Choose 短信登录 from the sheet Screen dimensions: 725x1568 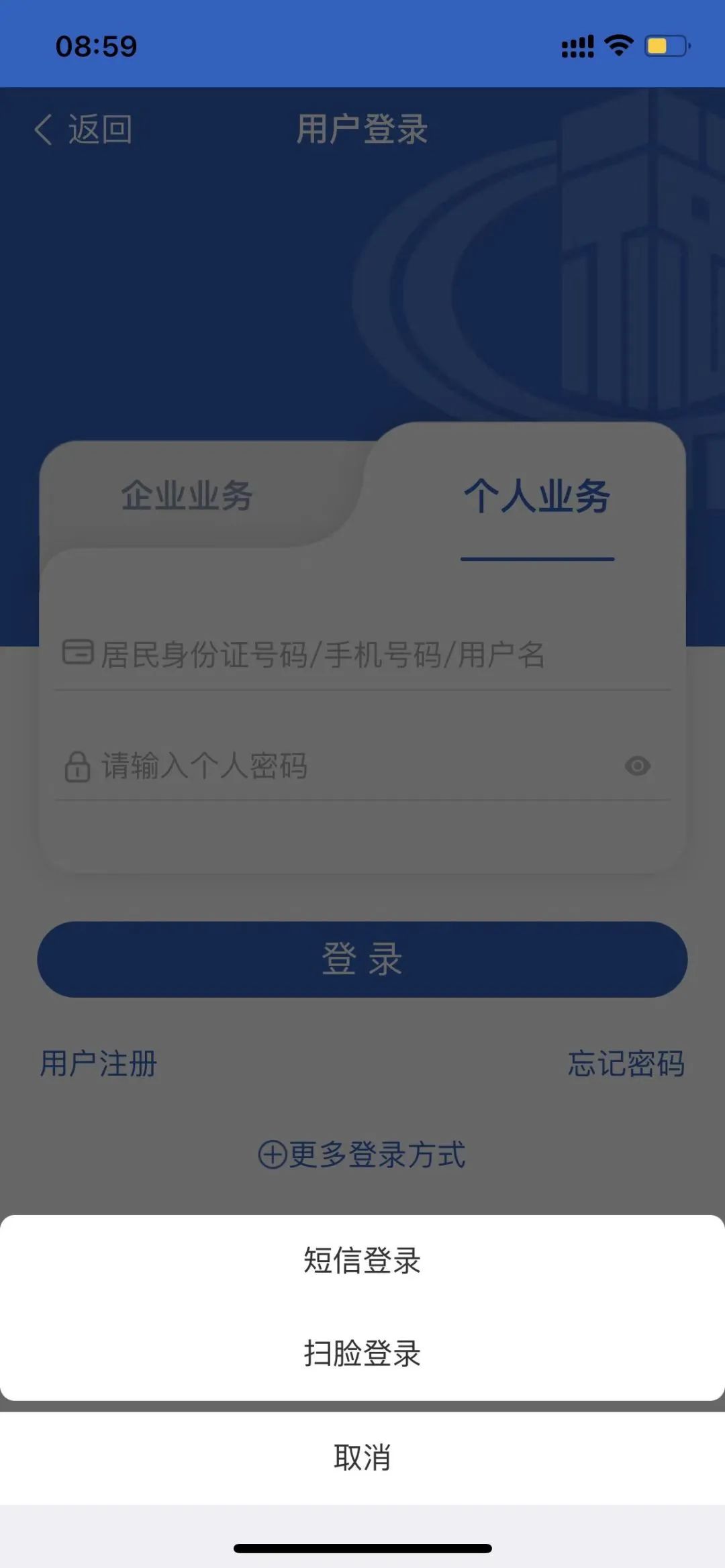[x=362, y=1261]
